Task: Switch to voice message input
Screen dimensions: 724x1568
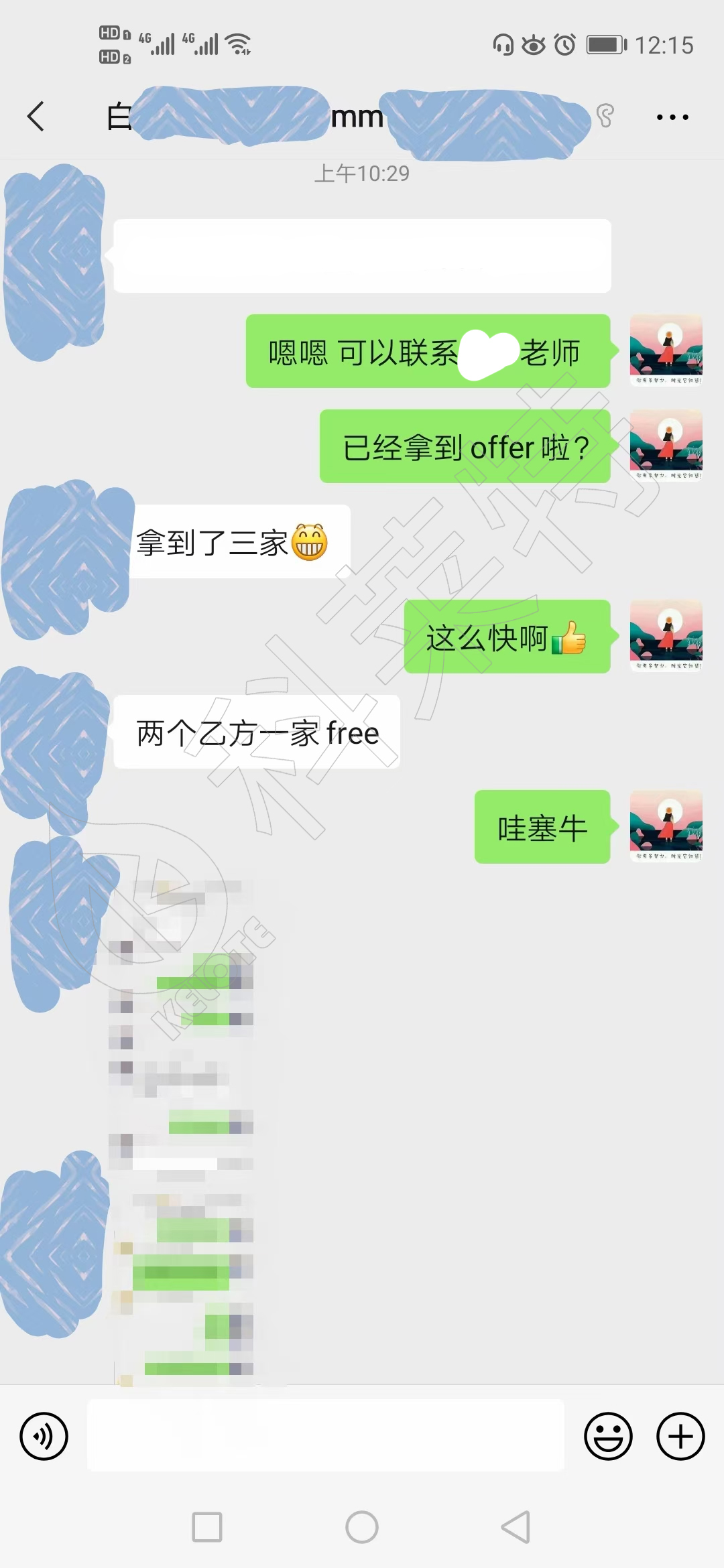Action: [x=44, y=1436]
